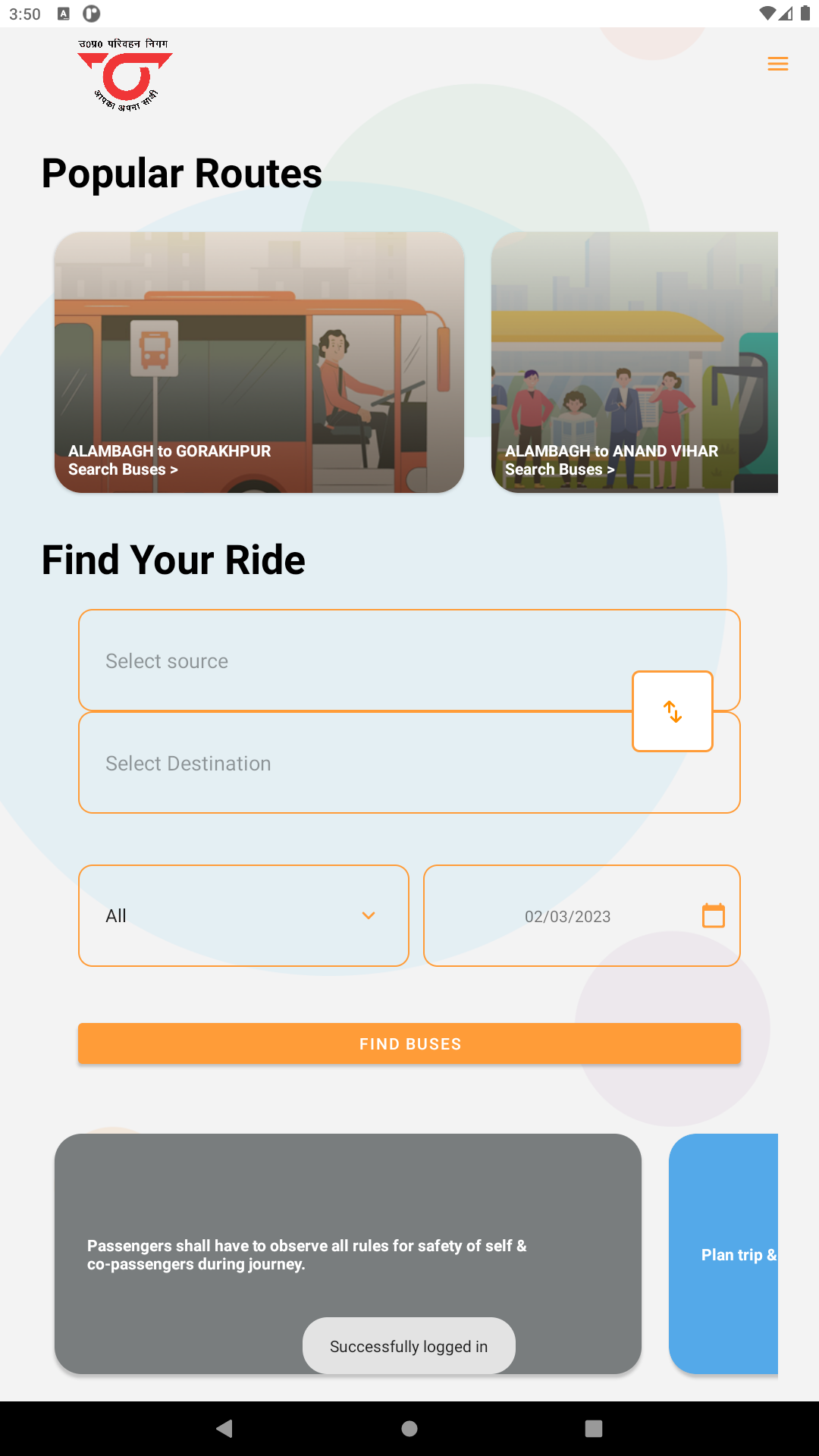Tap the Select source field

tap(349, 661)
